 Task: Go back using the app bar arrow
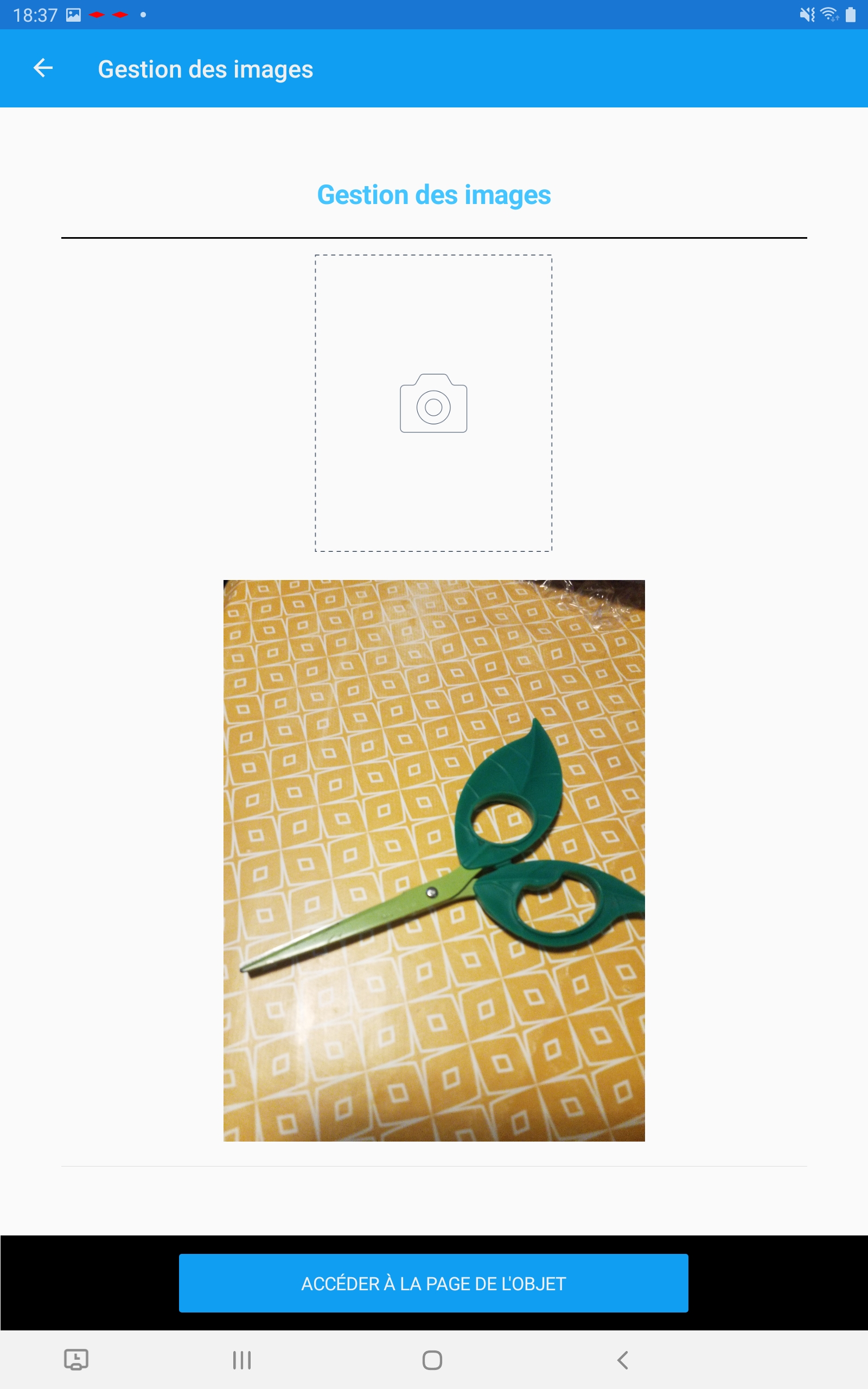tap(43, 68)
